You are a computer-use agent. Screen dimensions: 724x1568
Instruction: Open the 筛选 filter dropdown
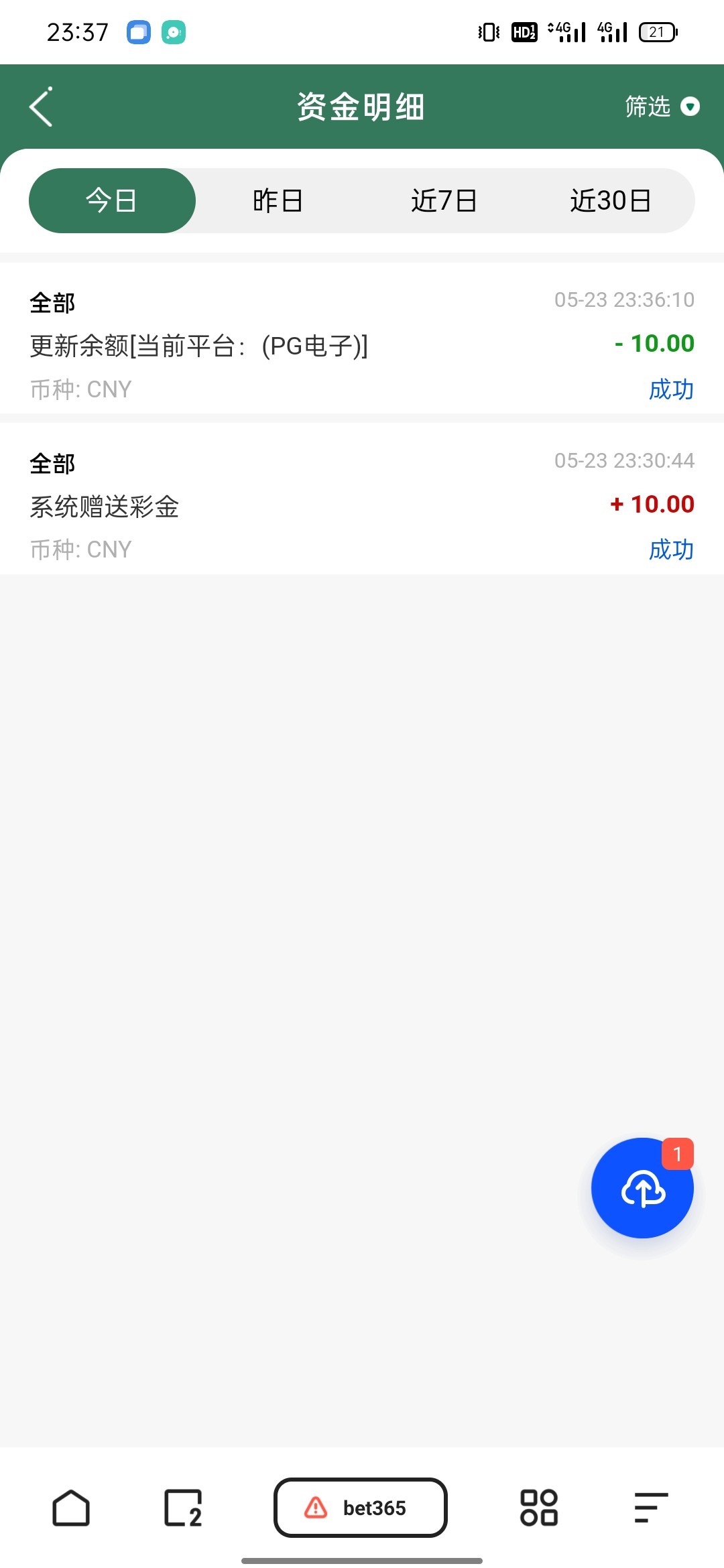662,107
